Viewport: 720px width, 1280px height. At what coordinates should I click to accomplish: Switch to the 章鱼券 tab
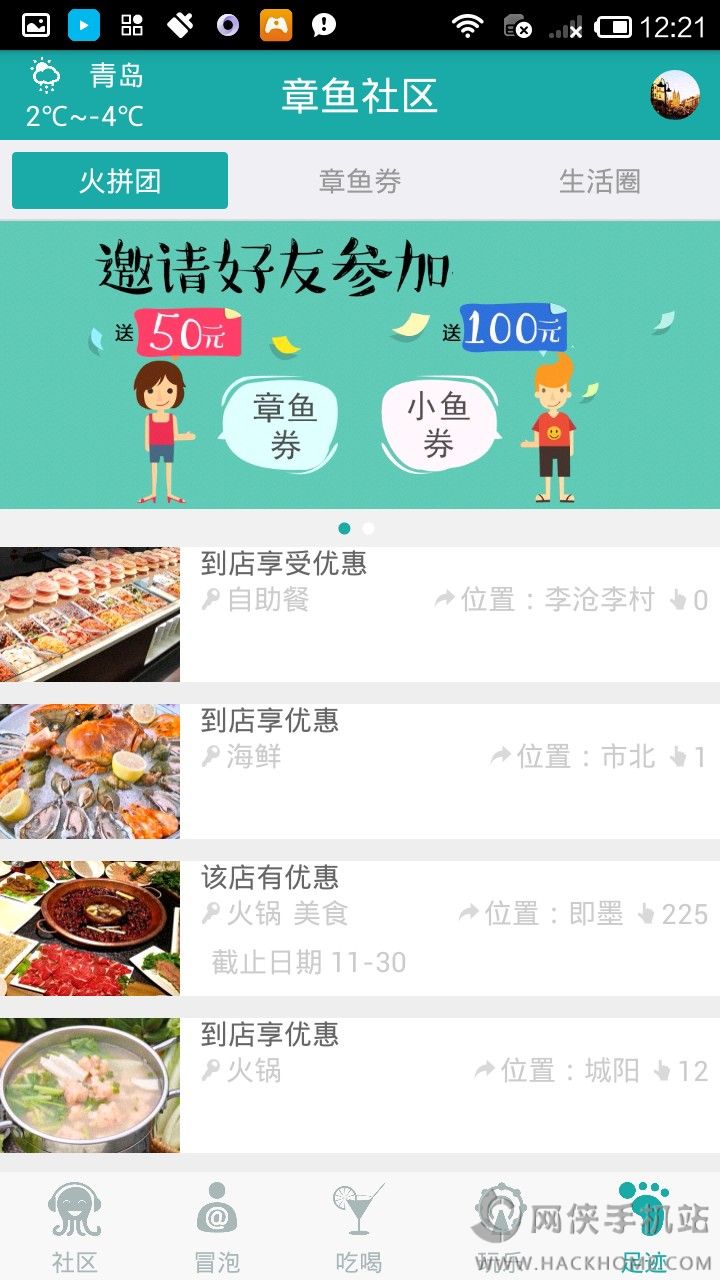tap(360, 181)
